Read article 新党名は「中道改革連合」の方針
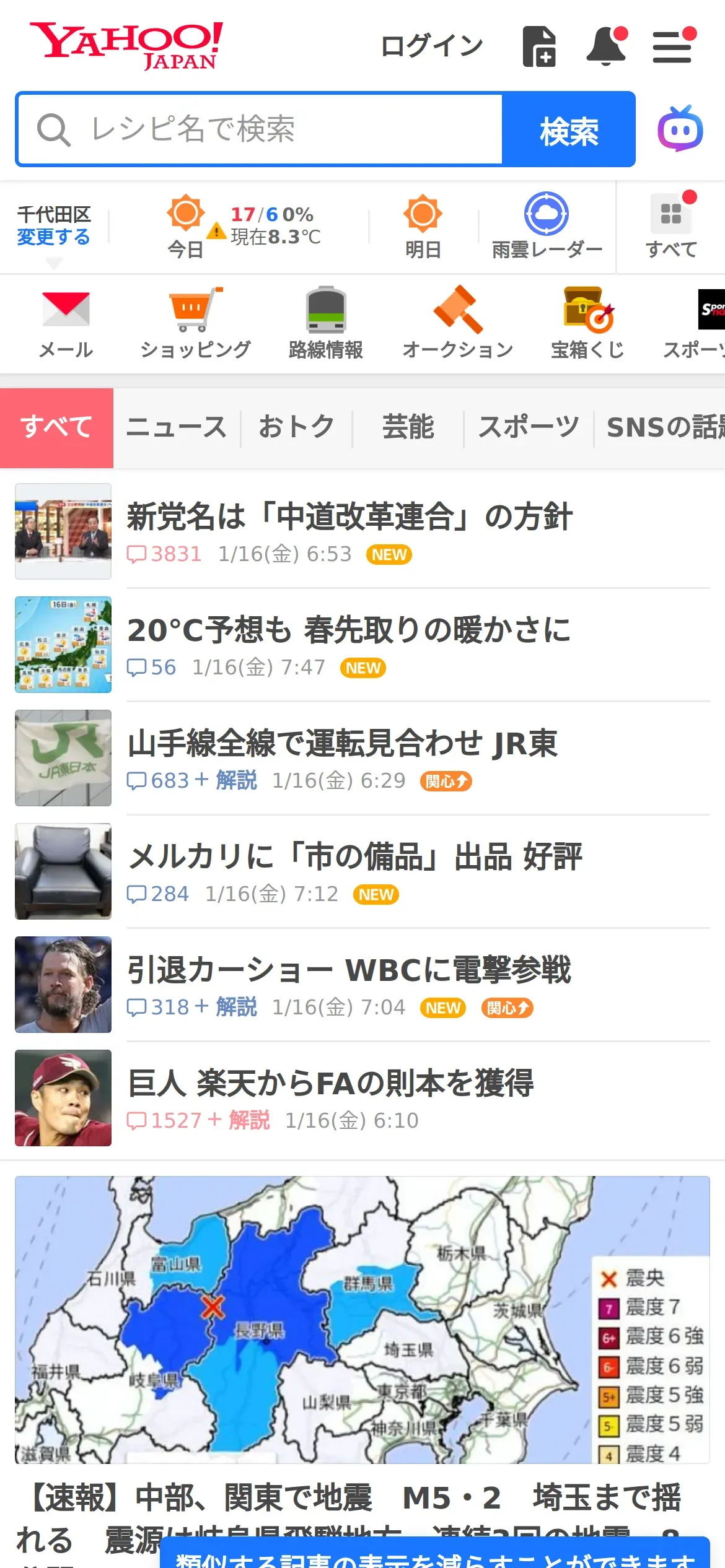Image resolution: width=725 pixels, height=1568 pixels. tap(349, 516)
